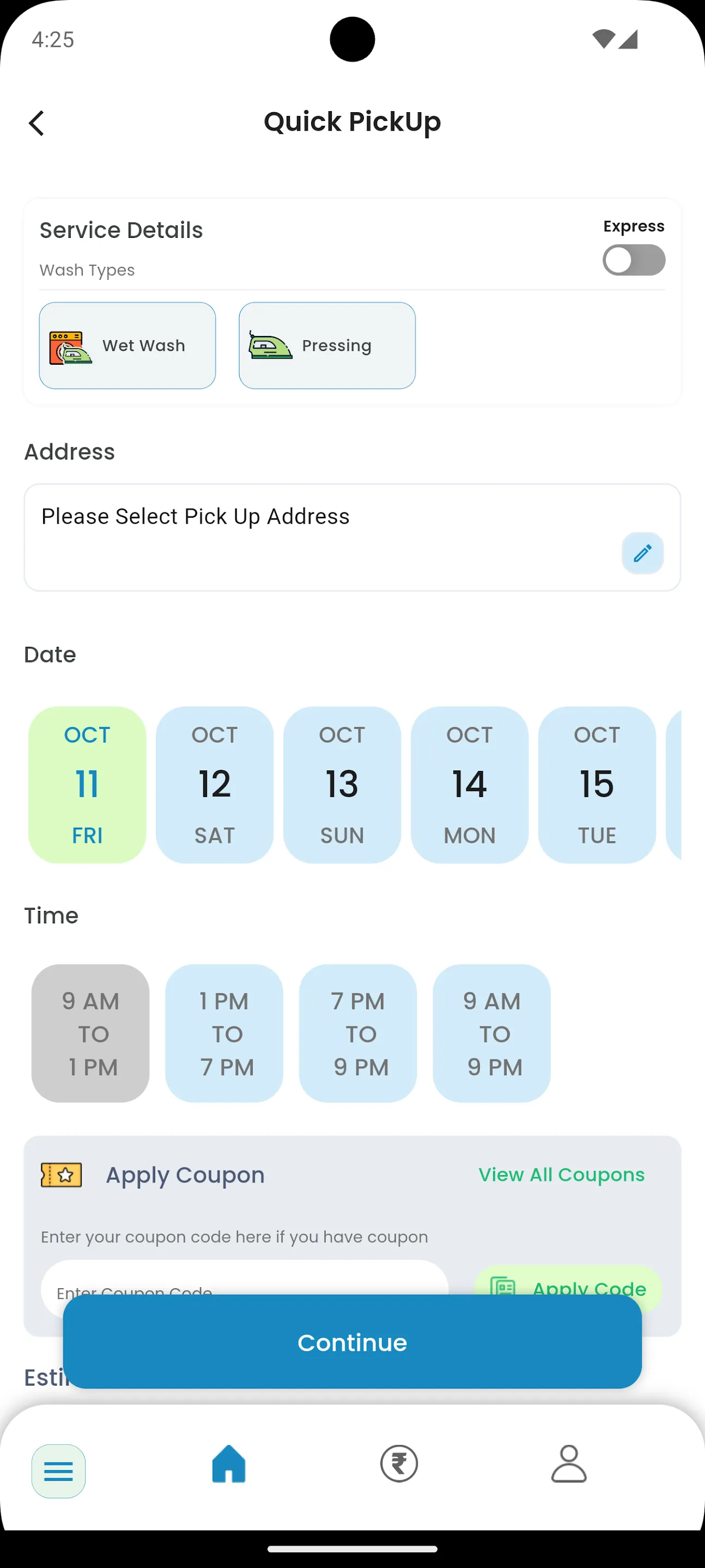Select the Wet Wash washing machine icon
The height and width of the screenshot is (1568, 705).
(x=69, y=345)
